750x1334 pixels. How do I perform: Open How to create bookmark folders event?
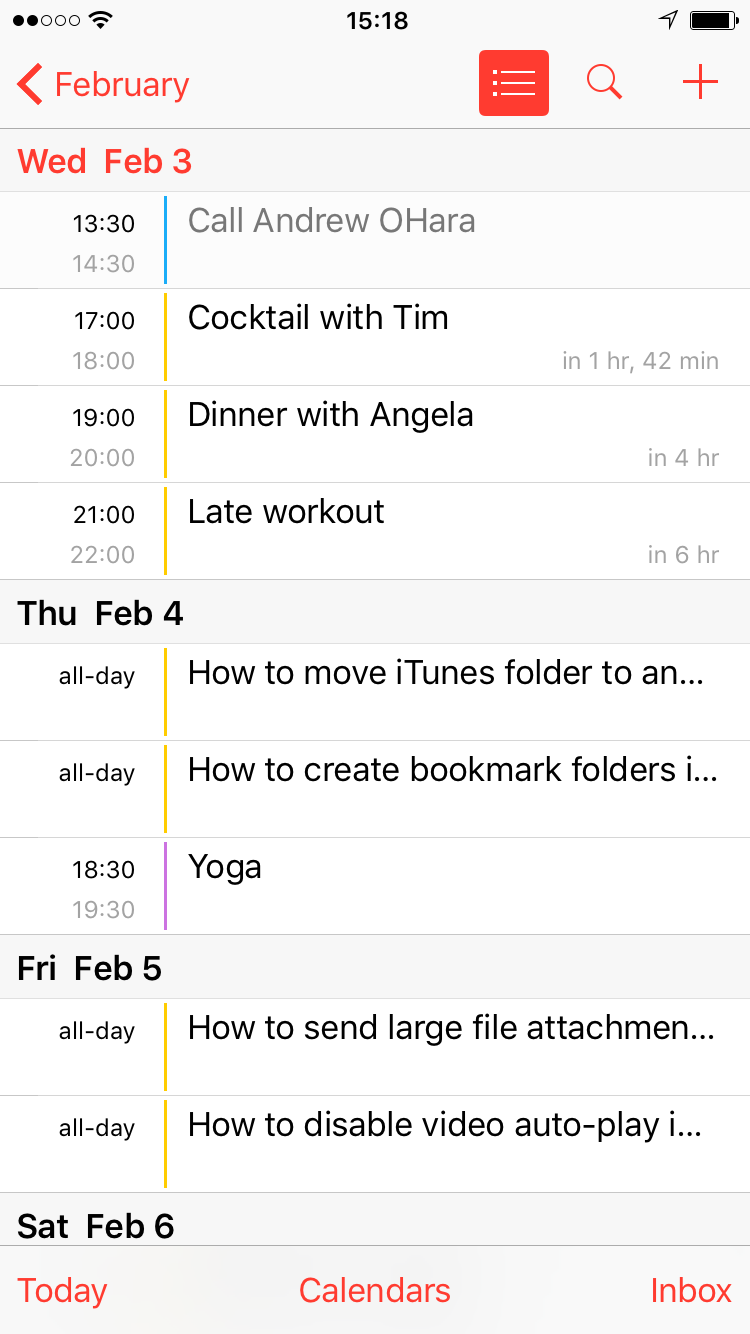[375, 789]
